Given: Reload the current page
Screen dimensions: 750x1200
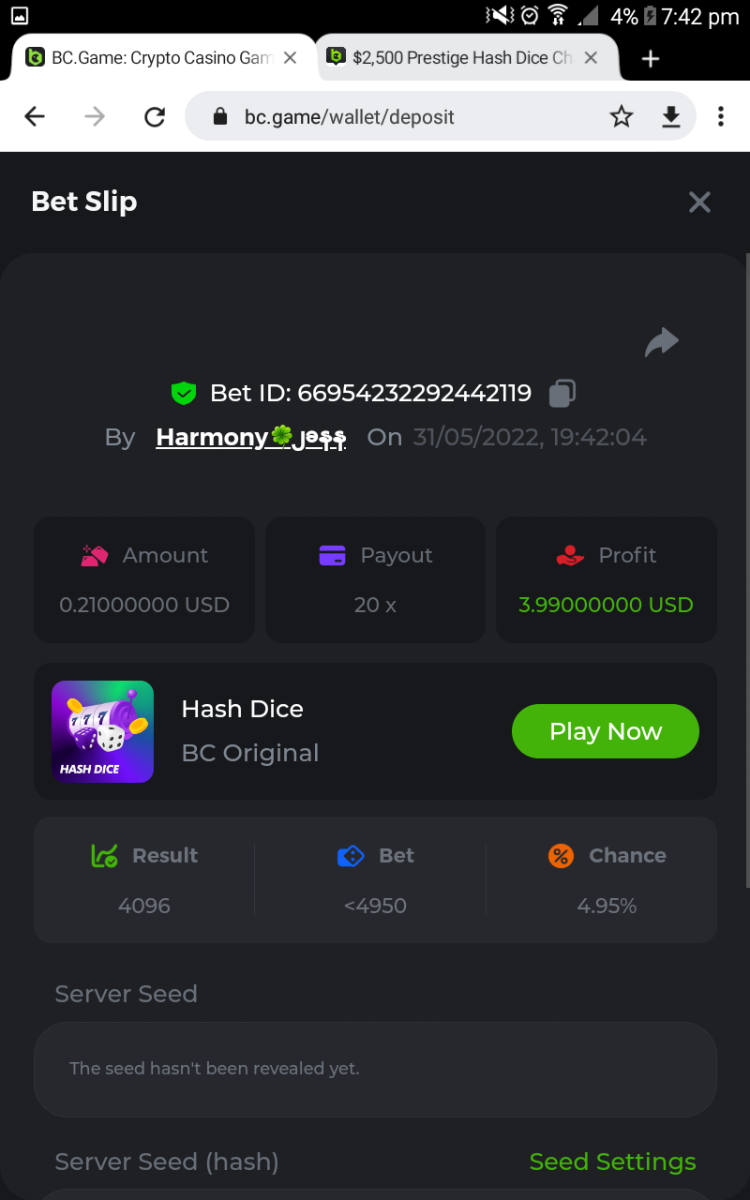Looking at the screenshot, I should pos(154,117).
